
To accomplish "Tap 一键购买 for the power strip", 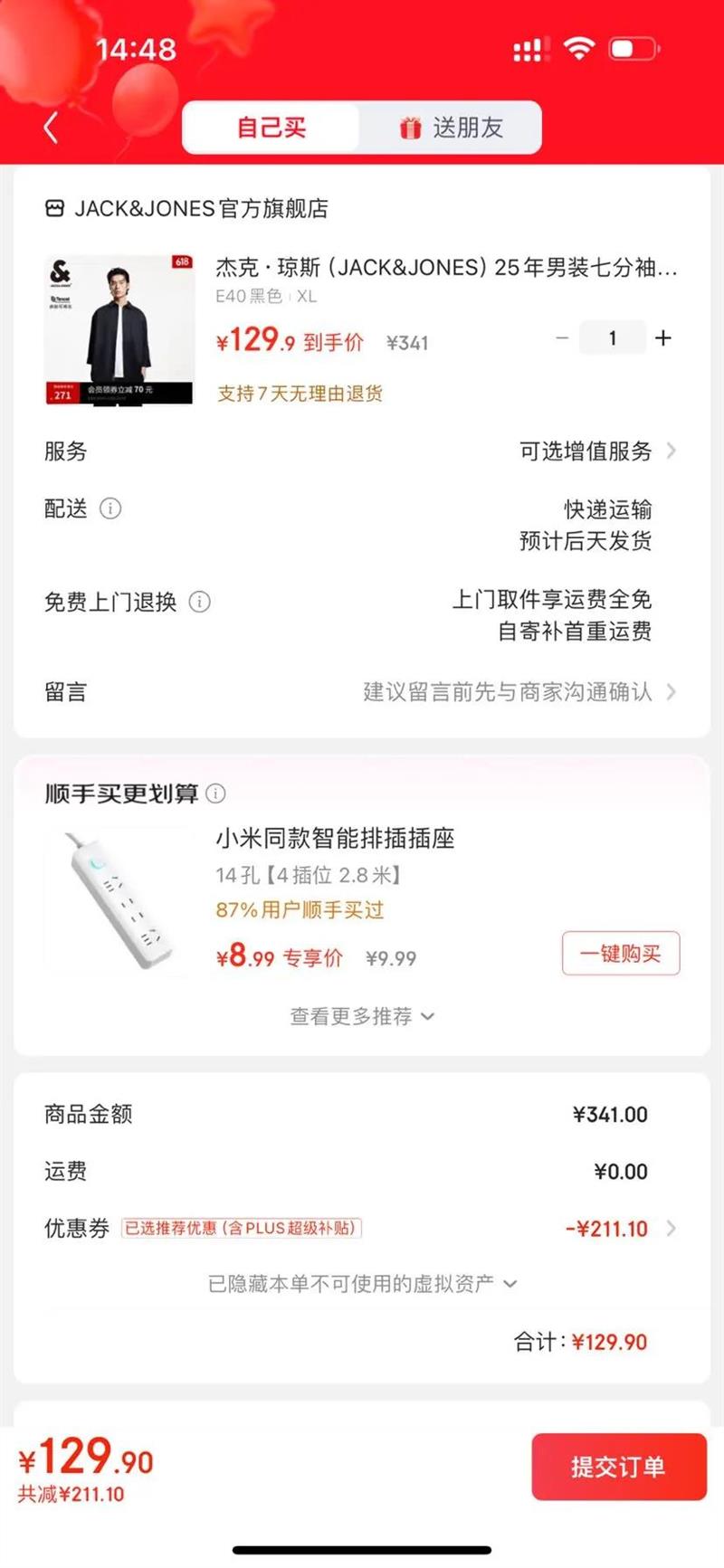I will click(620, 954).
